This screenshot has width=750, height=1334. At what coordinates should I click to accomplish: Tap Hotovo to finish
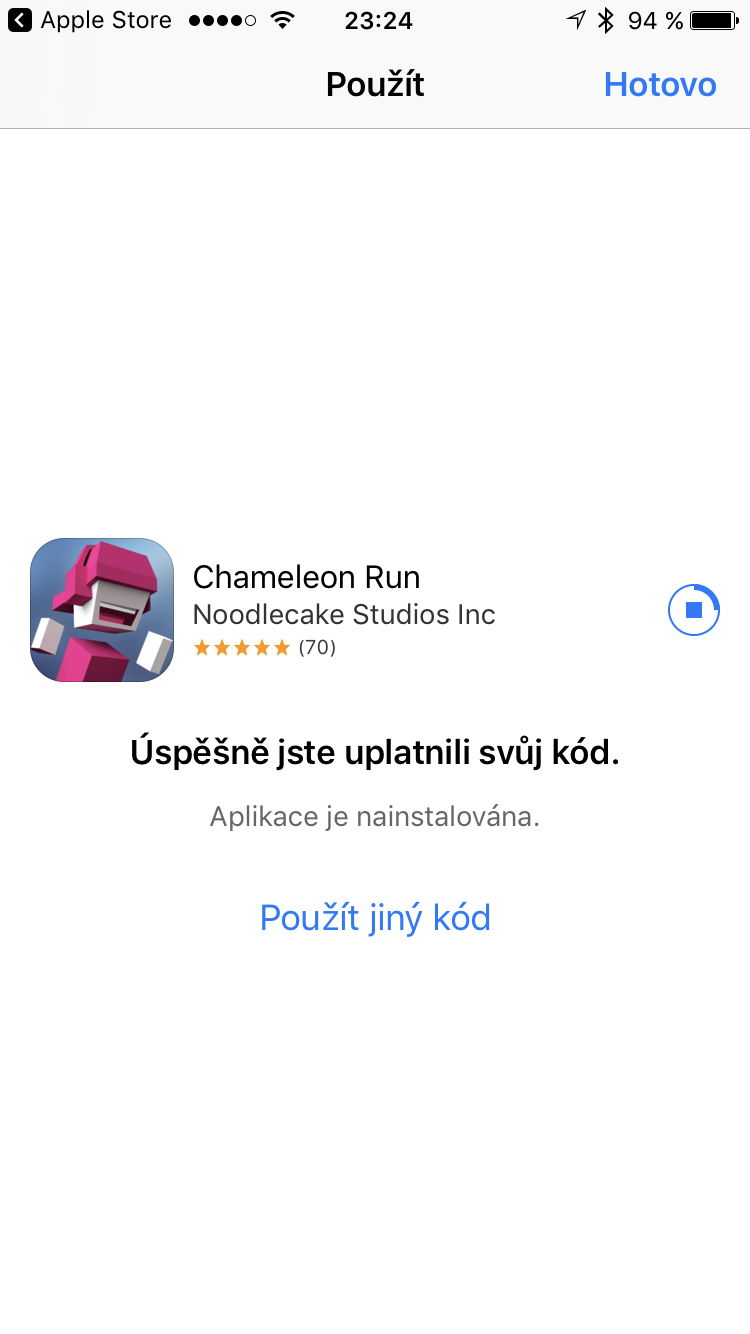click(x=660, y=85)
